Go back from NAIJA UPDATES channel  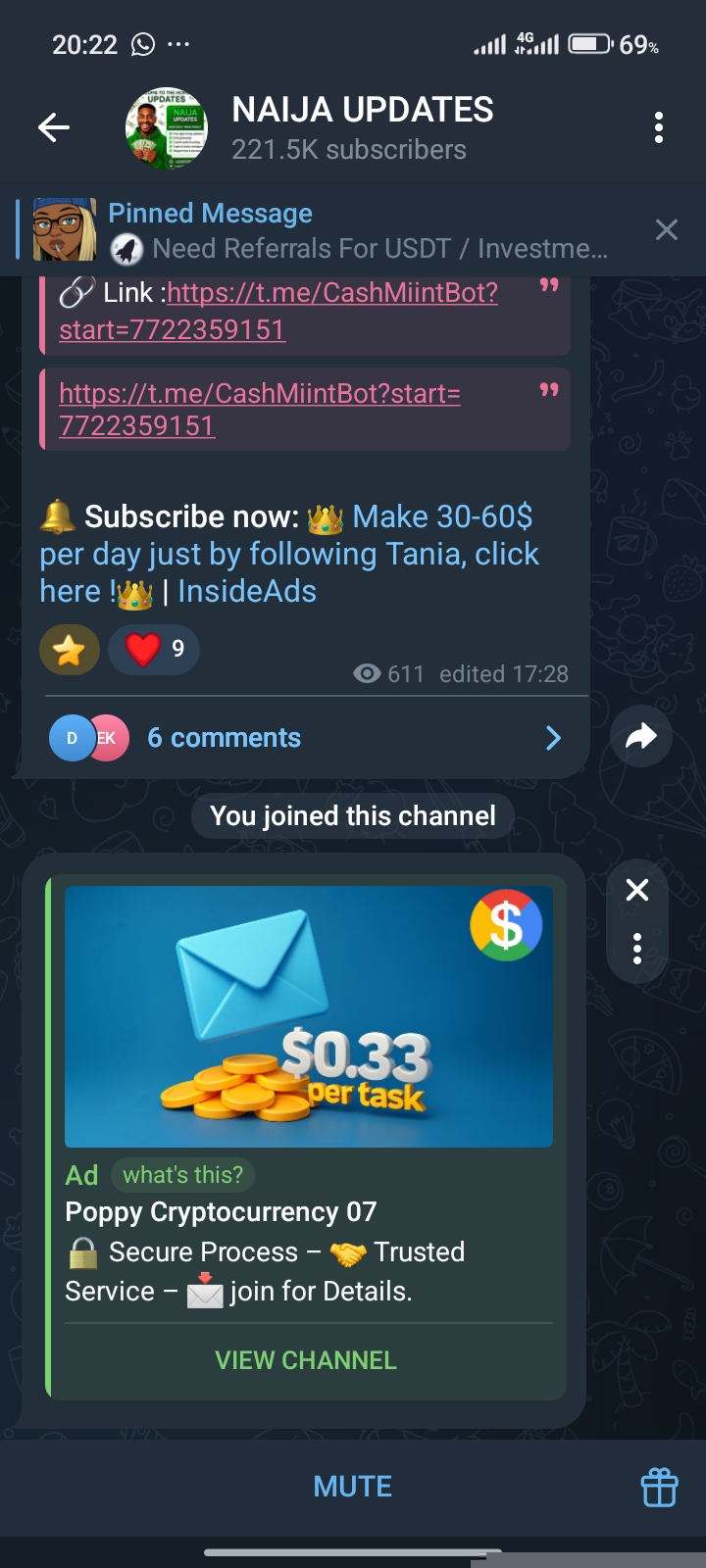pyautogui.click(x=54, y=127)
